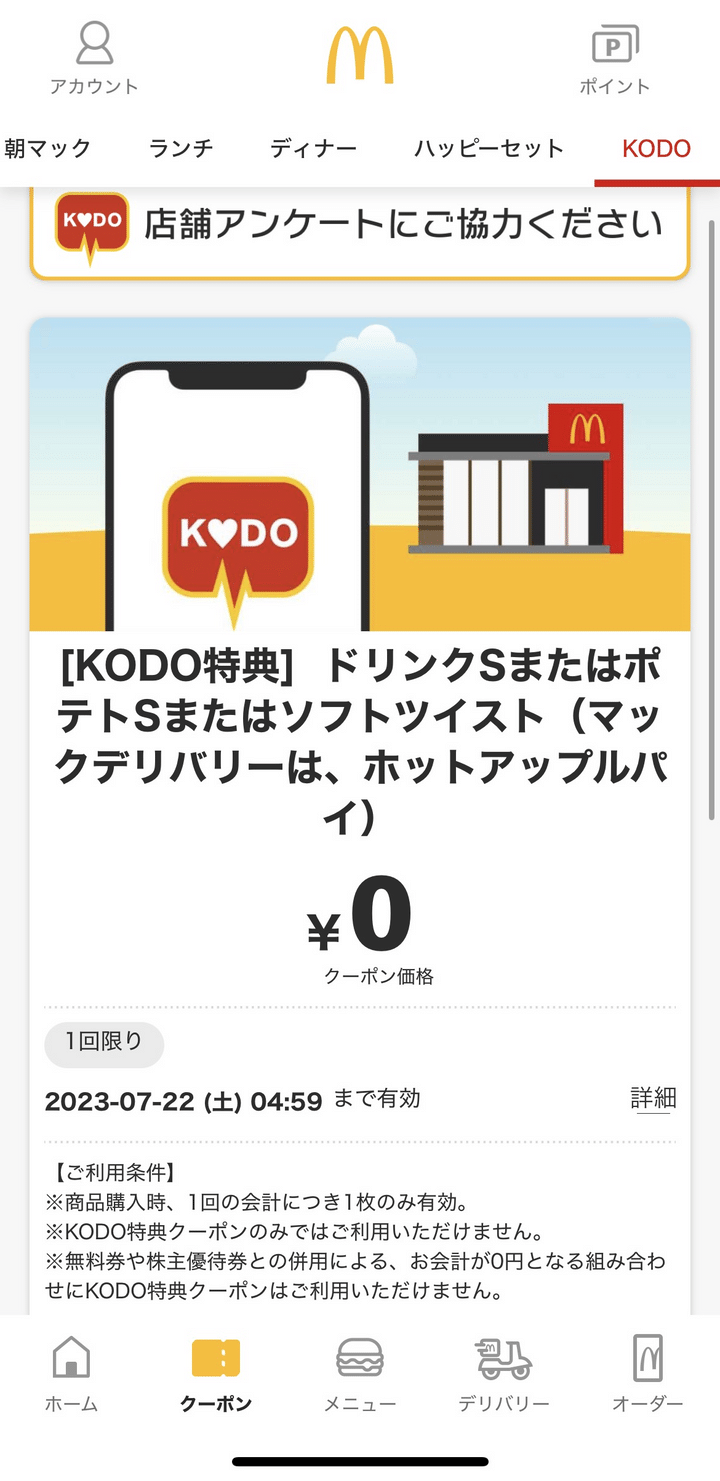View coupon details via 詳細

(x=653, y=1098)
